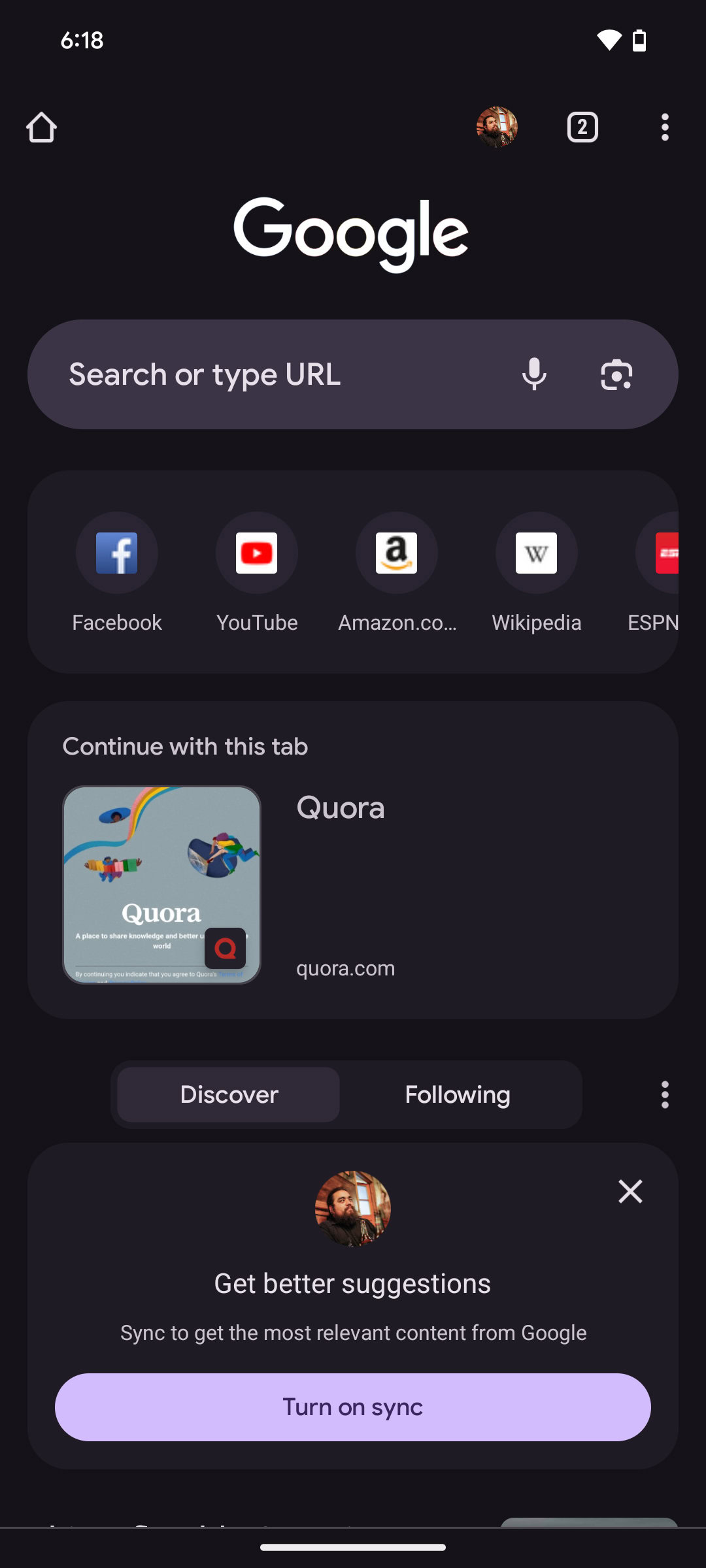
Task: Tap the Turn on sync button
Action: tap(353, 1407)
